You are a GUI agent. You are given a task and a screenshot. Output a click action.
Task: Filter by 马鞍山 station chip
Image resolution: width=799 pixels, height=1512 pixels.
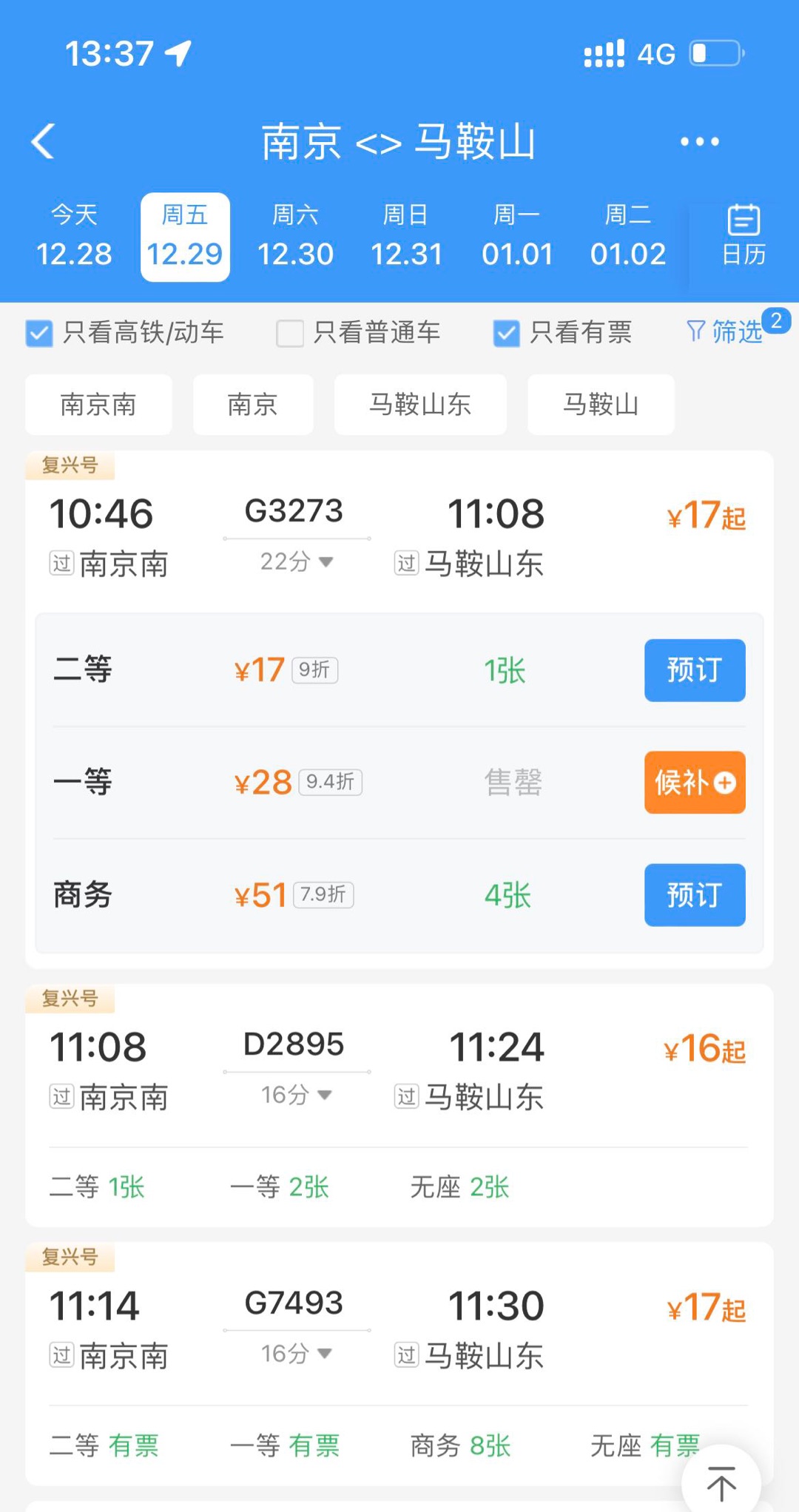(x=601, y=405)
